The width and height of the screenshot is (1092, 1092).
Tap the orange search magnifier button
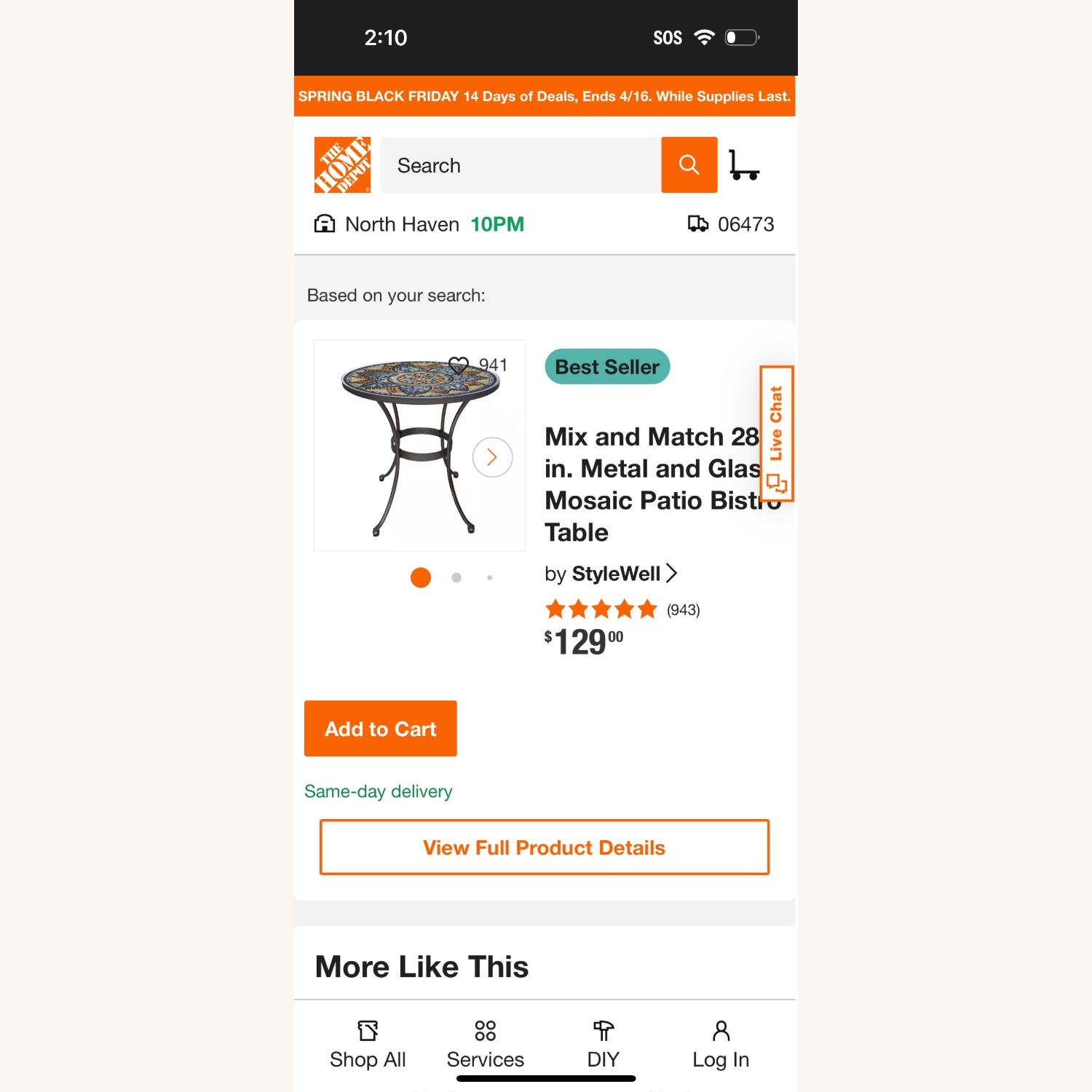pos(689,165)
